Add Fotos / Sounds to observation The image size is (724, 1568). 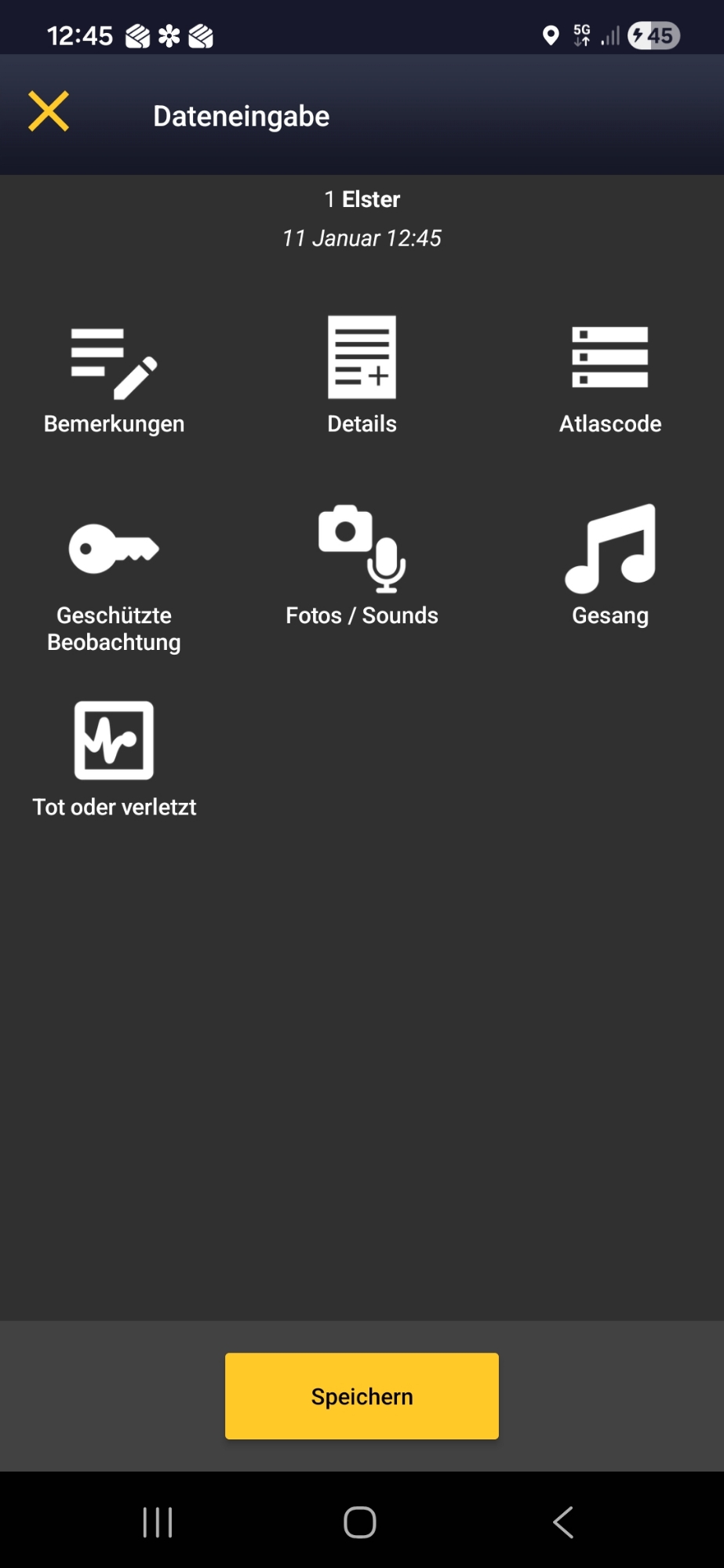[x=362, y=564]
